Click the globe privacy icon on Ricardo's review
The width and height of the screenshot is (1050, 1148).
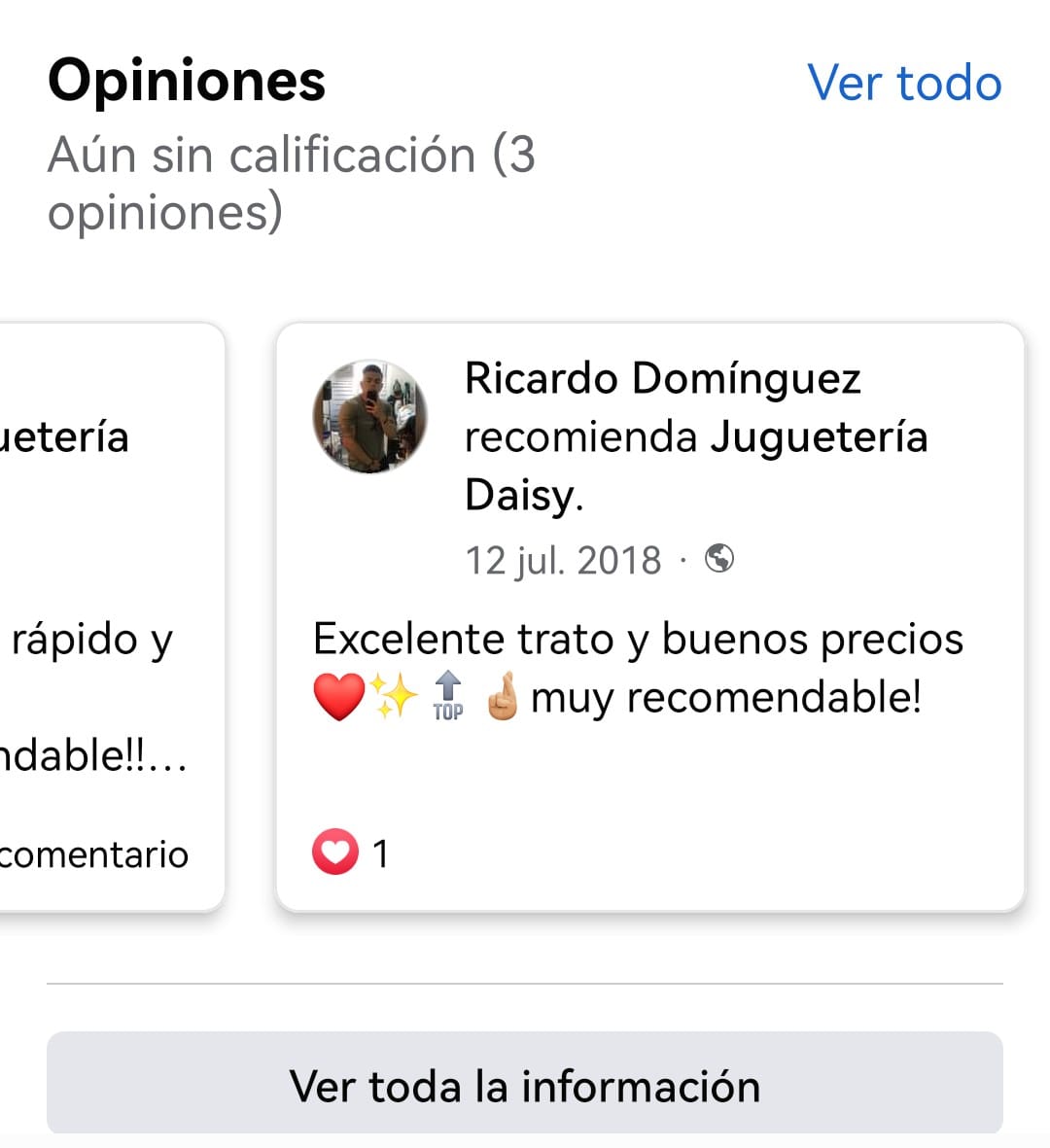[x=717, y=558]
